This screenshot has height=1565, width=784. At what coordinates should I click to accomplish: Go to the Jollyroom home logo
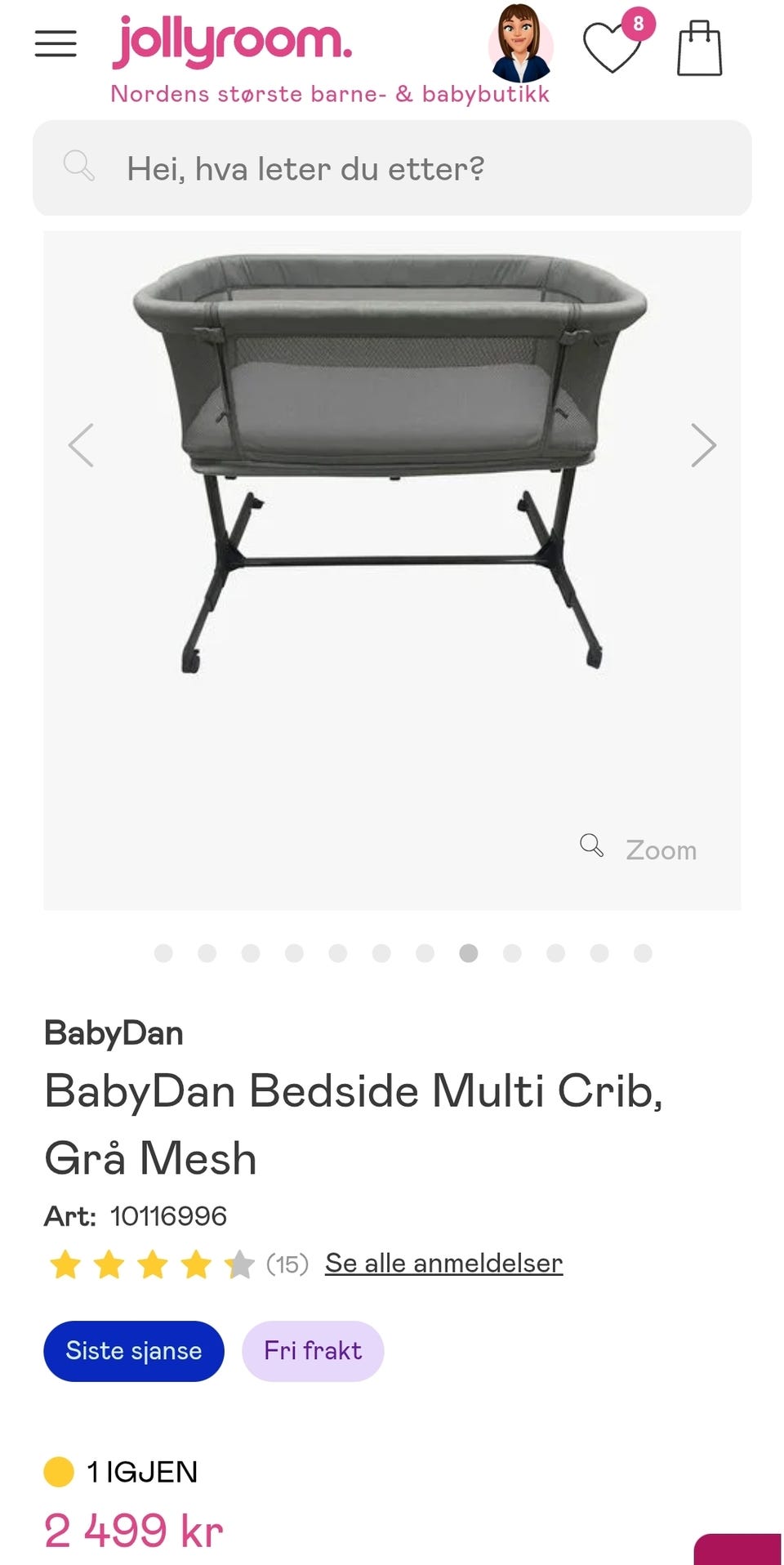(232, 41)
